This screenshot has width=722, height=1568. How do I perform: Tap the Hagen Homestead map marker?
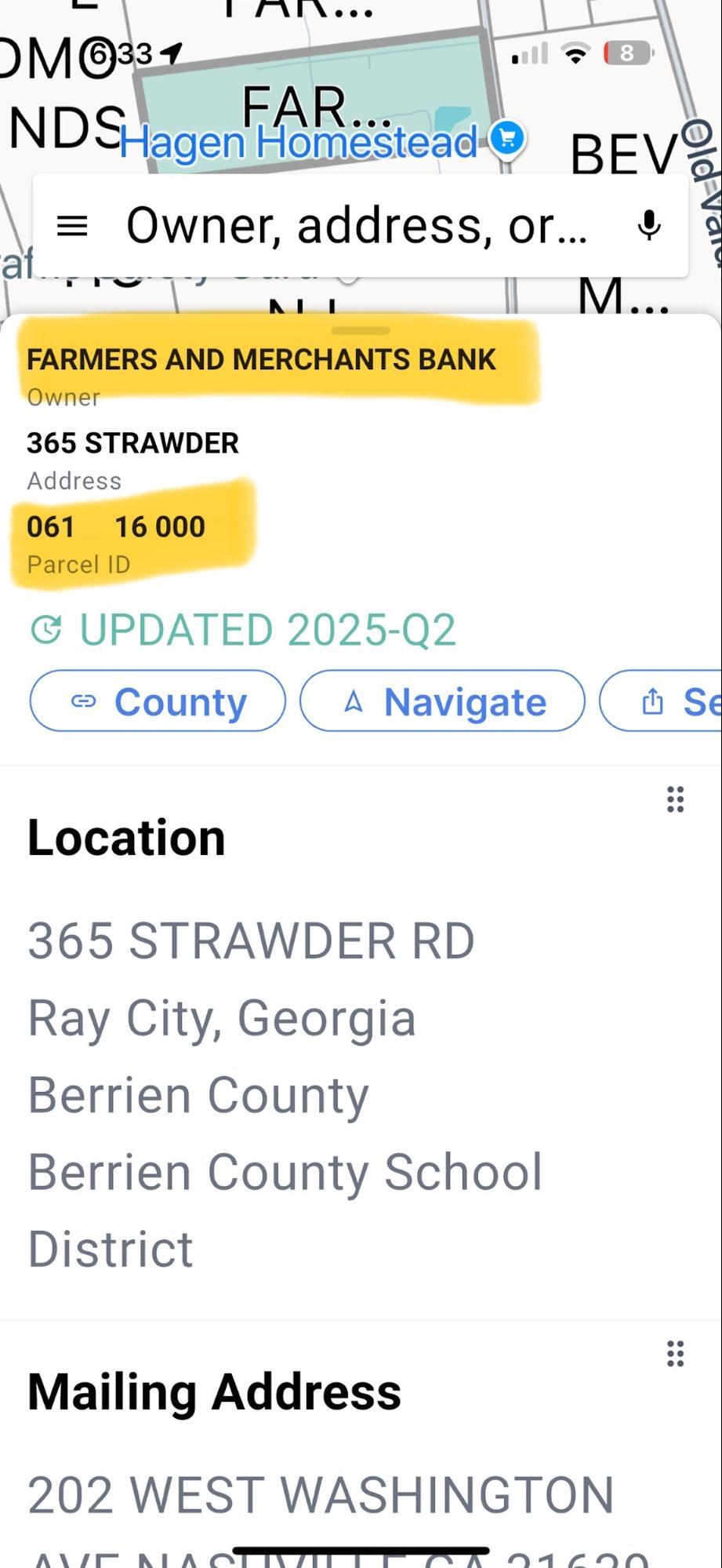(507, 140)
